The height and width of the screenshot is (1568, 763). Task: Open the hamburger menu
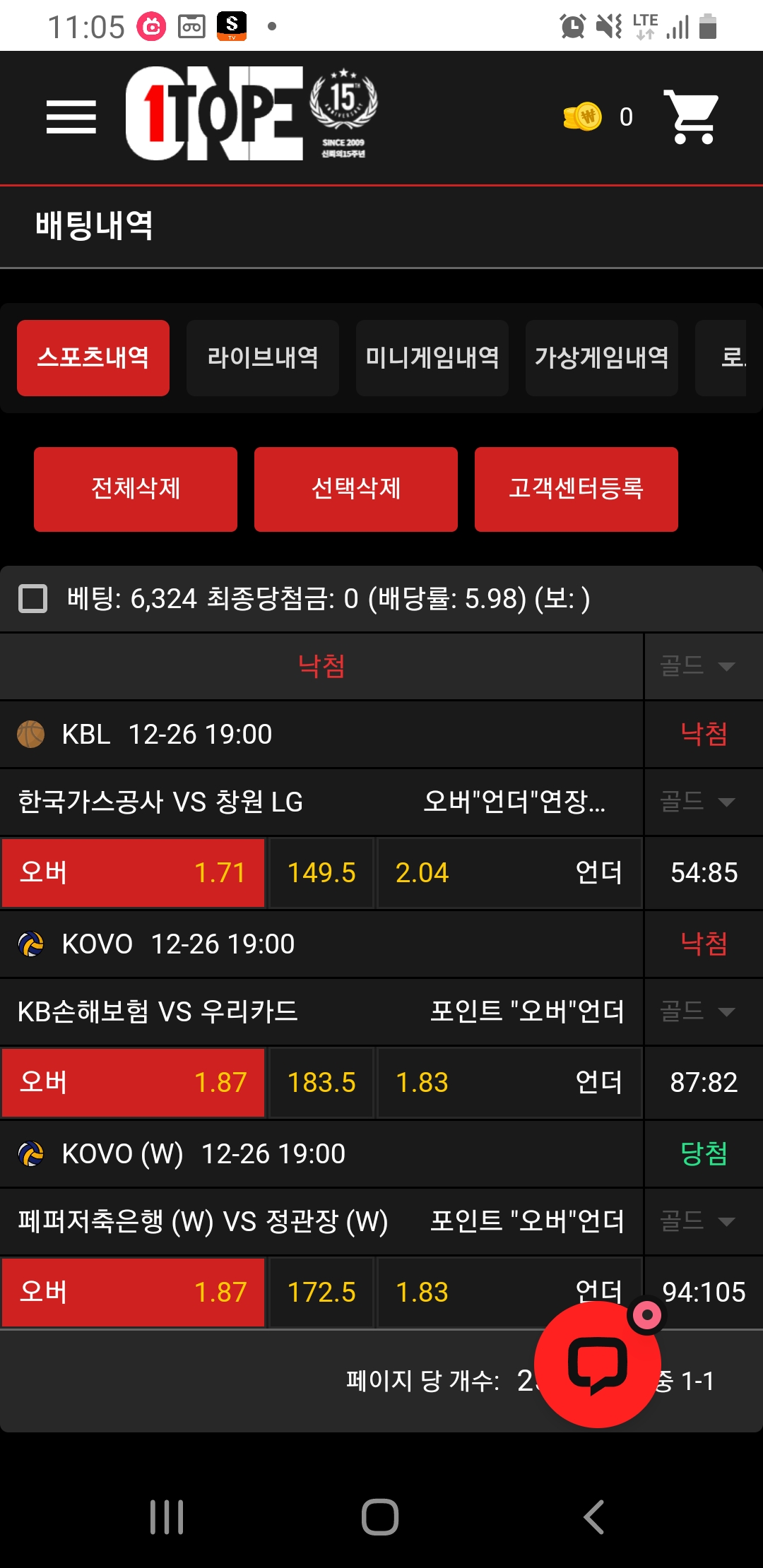(x=71, y=117)
